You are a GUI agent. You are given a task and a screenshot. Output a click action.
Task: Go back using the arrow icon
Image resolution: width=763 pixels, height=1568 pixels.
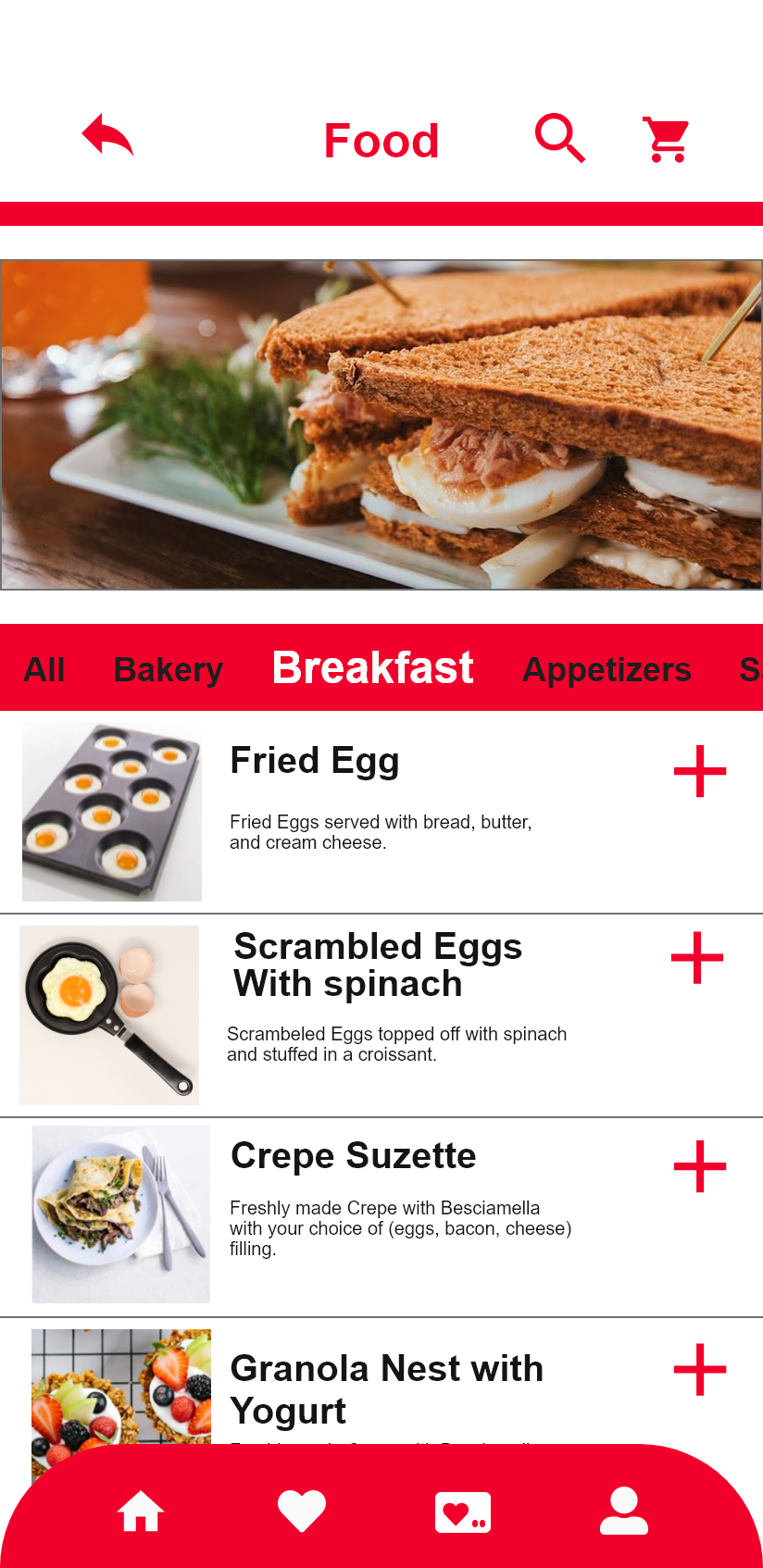tap(107, 136)
